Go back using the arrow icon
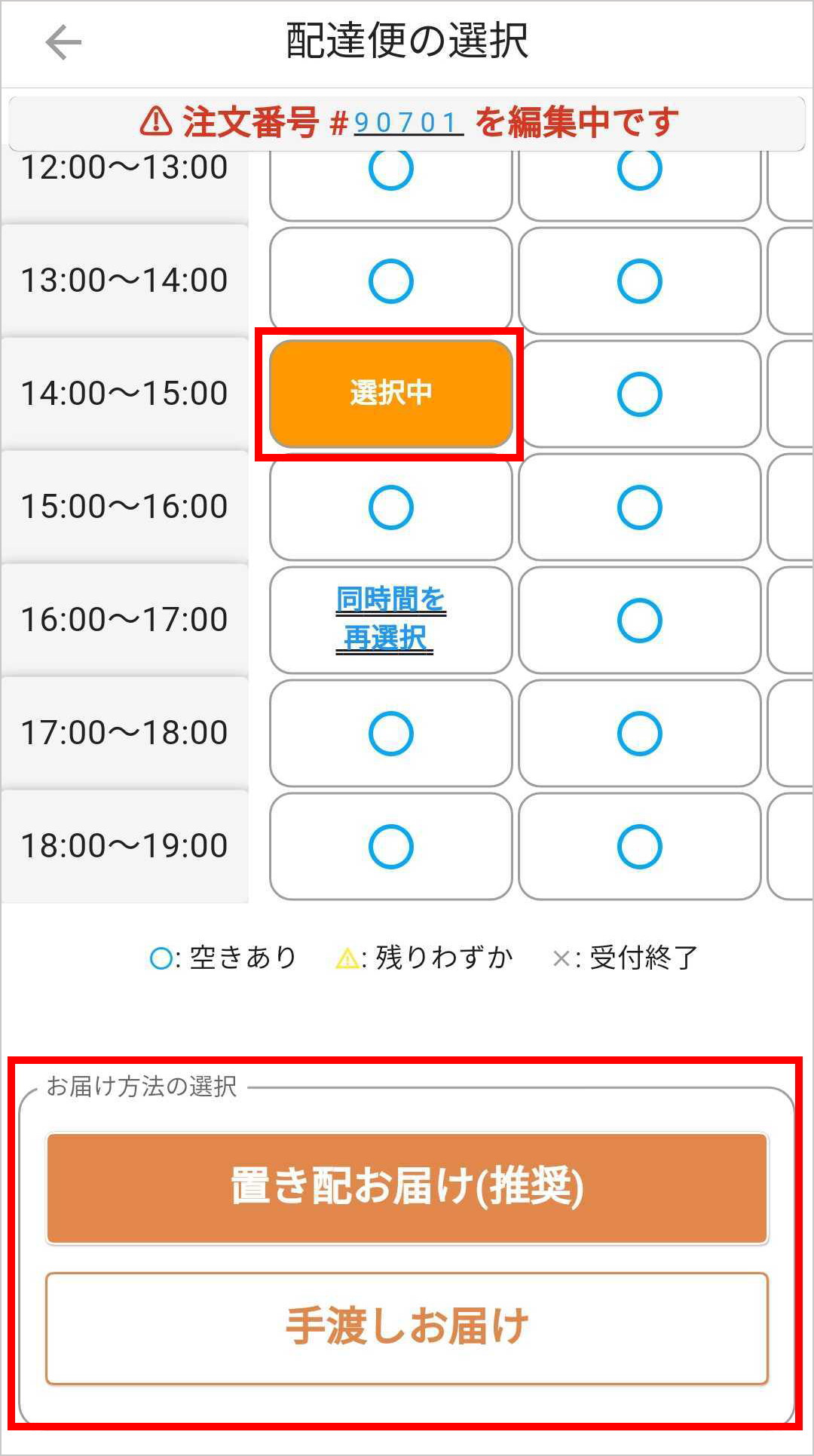 (x=63, y=42)
